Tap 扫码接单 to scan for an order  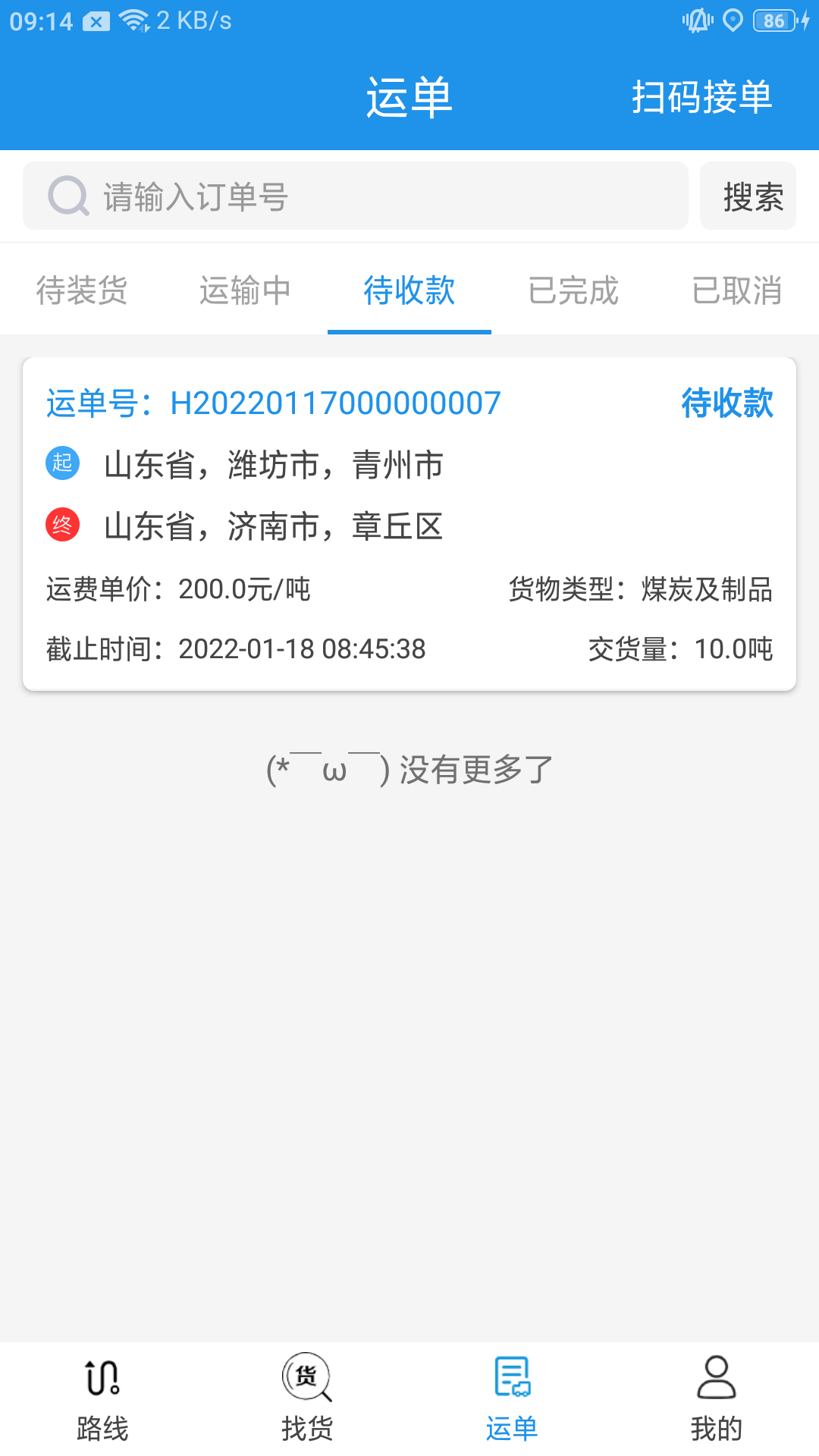pos(701,97)
